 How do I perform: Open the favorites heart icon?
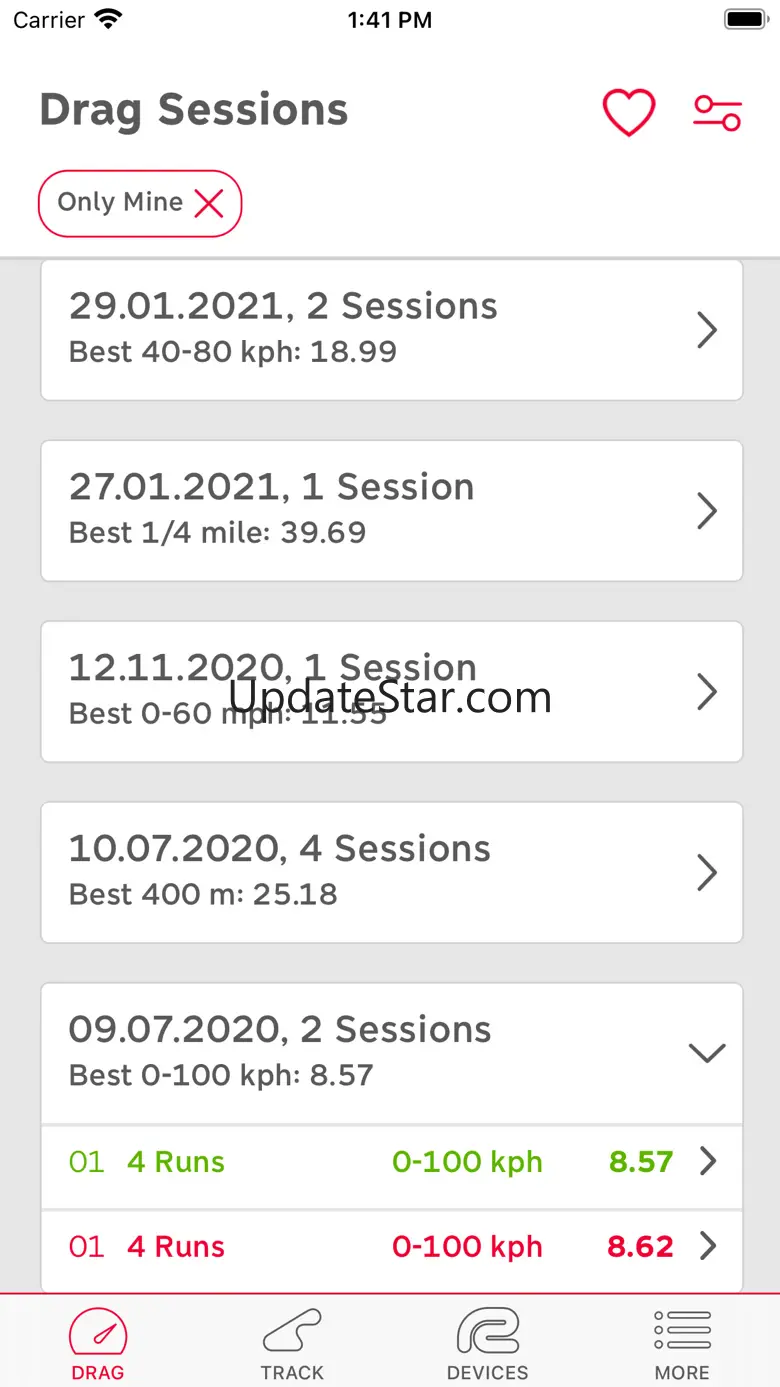click(628, 112)
